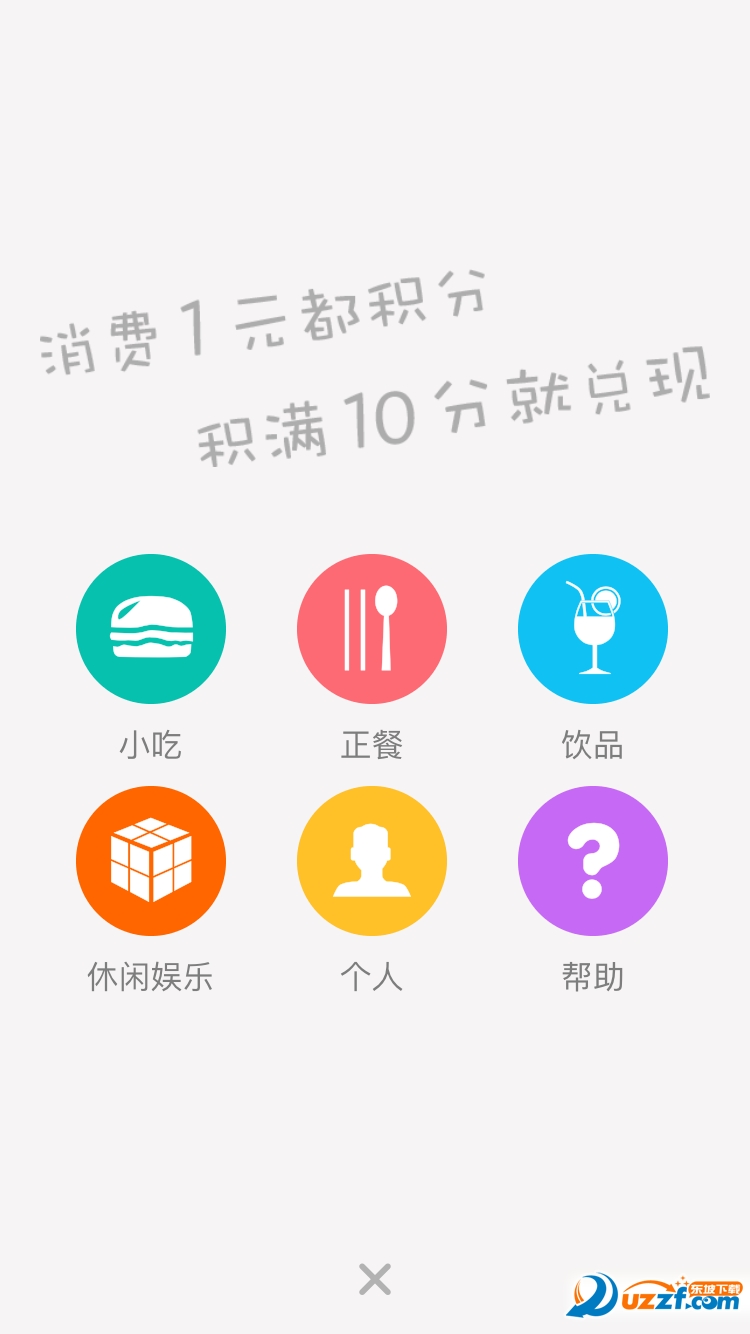
Task: Tap the 饮品 category label
Action: click(593, 744)
